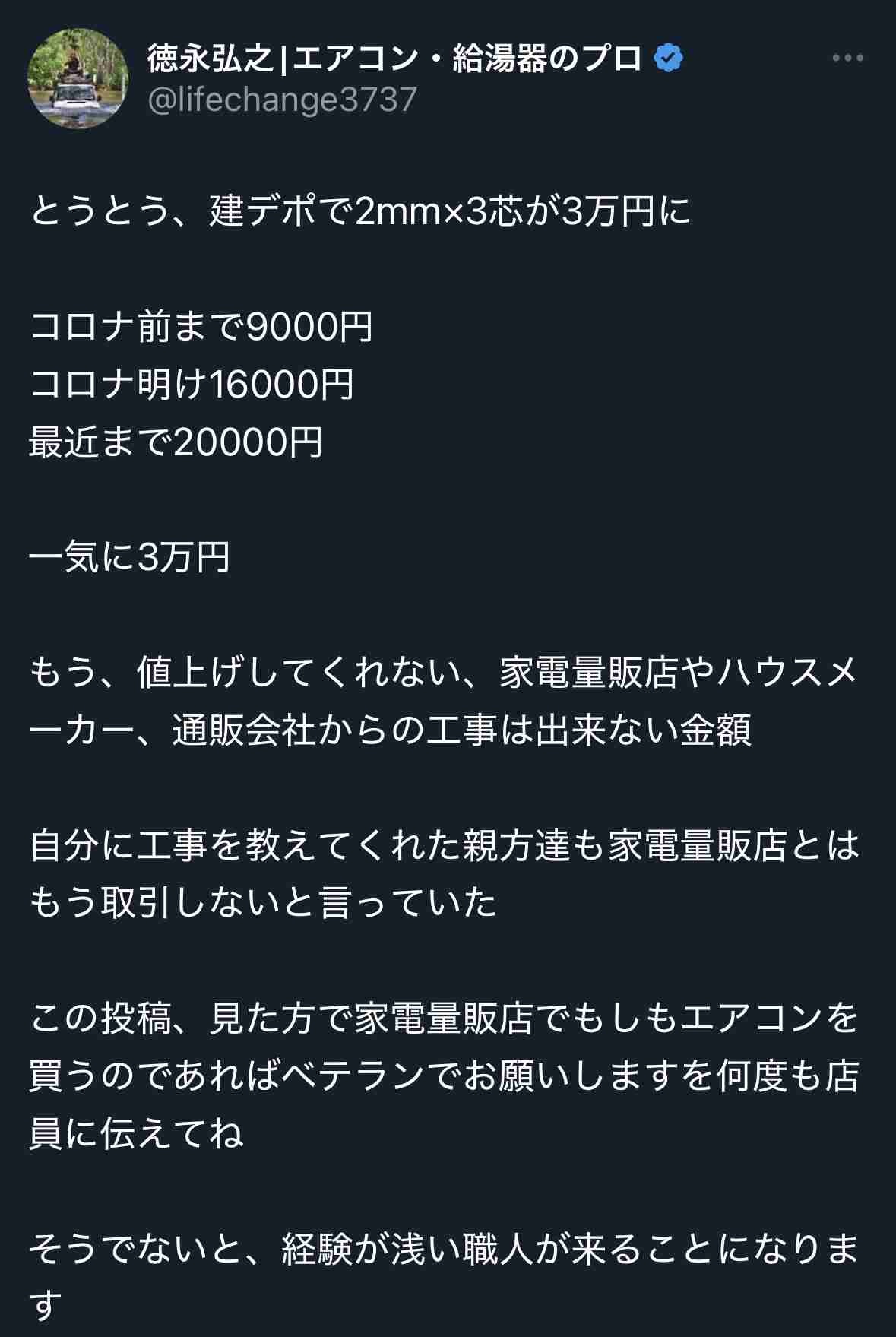This screenshot has height=1337, width=896.
Task: Open the post's three-dot overflow menu
Action: pyautogui.click(x=847, y=59)
